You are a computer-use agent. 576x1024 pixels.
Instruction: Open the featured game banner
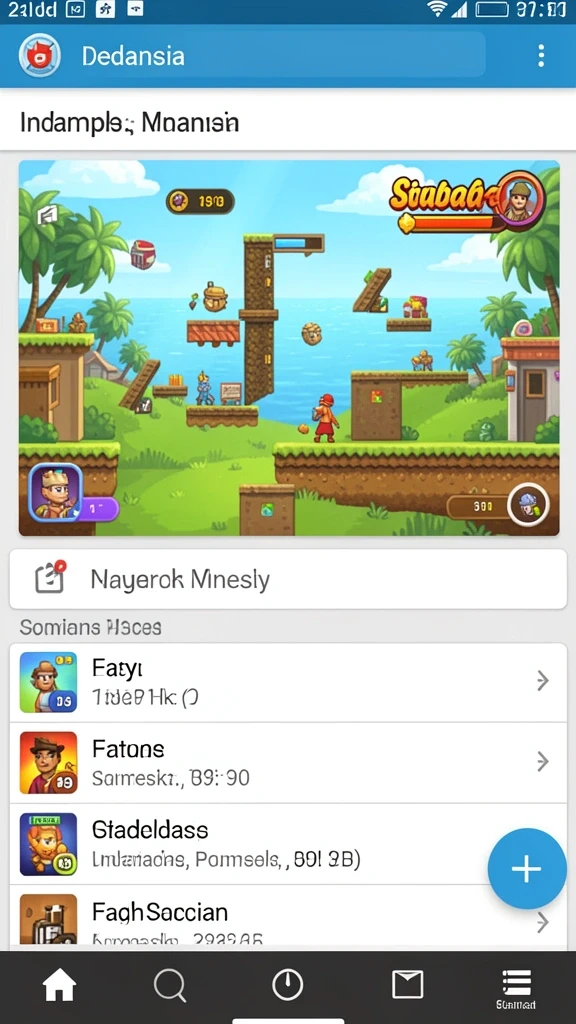click(x=289, y=348)
